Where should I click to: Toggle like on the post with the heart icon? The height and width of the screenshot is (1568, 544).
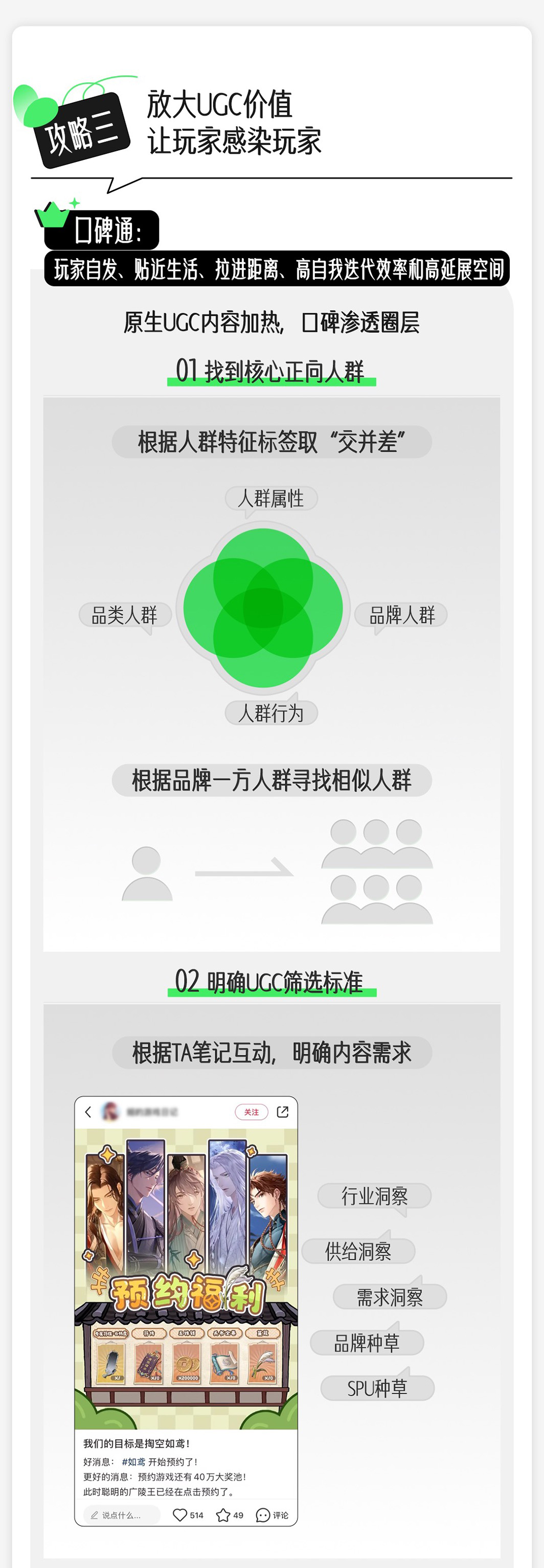click(x=181, y=1514)
